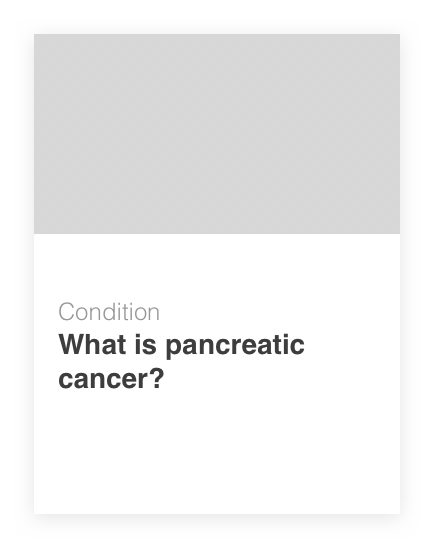Open the 'What is pancreatic cancer?' card
The image size is (434, 548).
tap(217, 274)
